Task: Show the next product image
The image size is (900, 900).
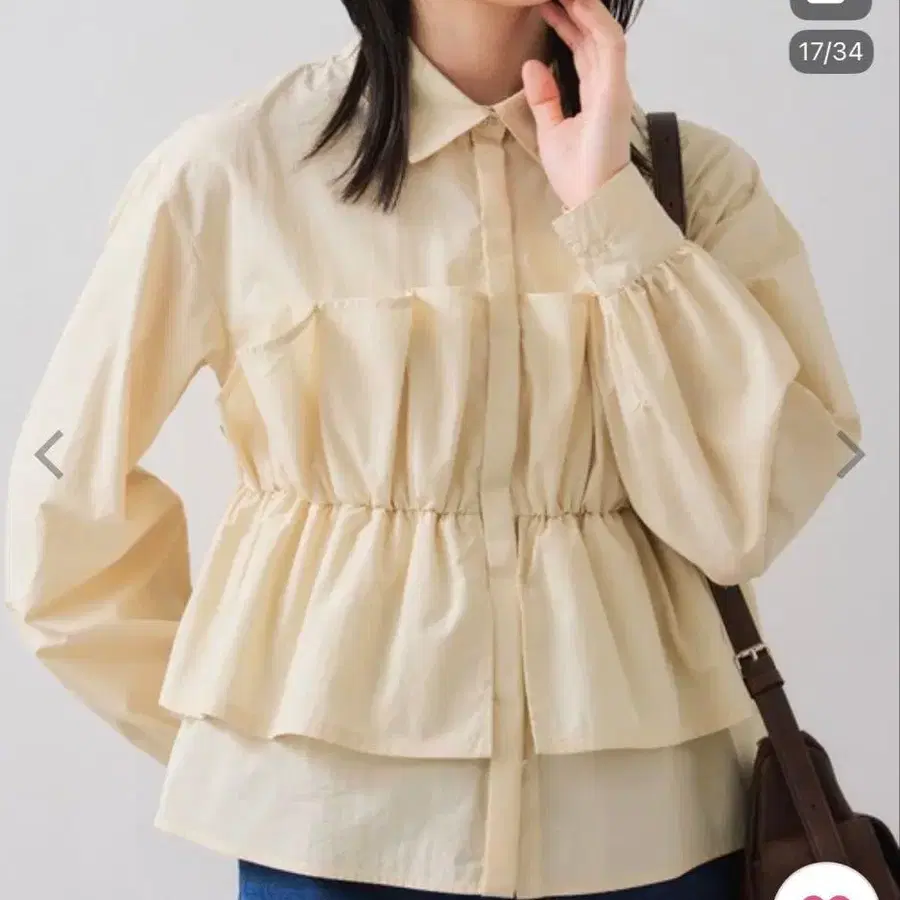Action: click(849, 455)
